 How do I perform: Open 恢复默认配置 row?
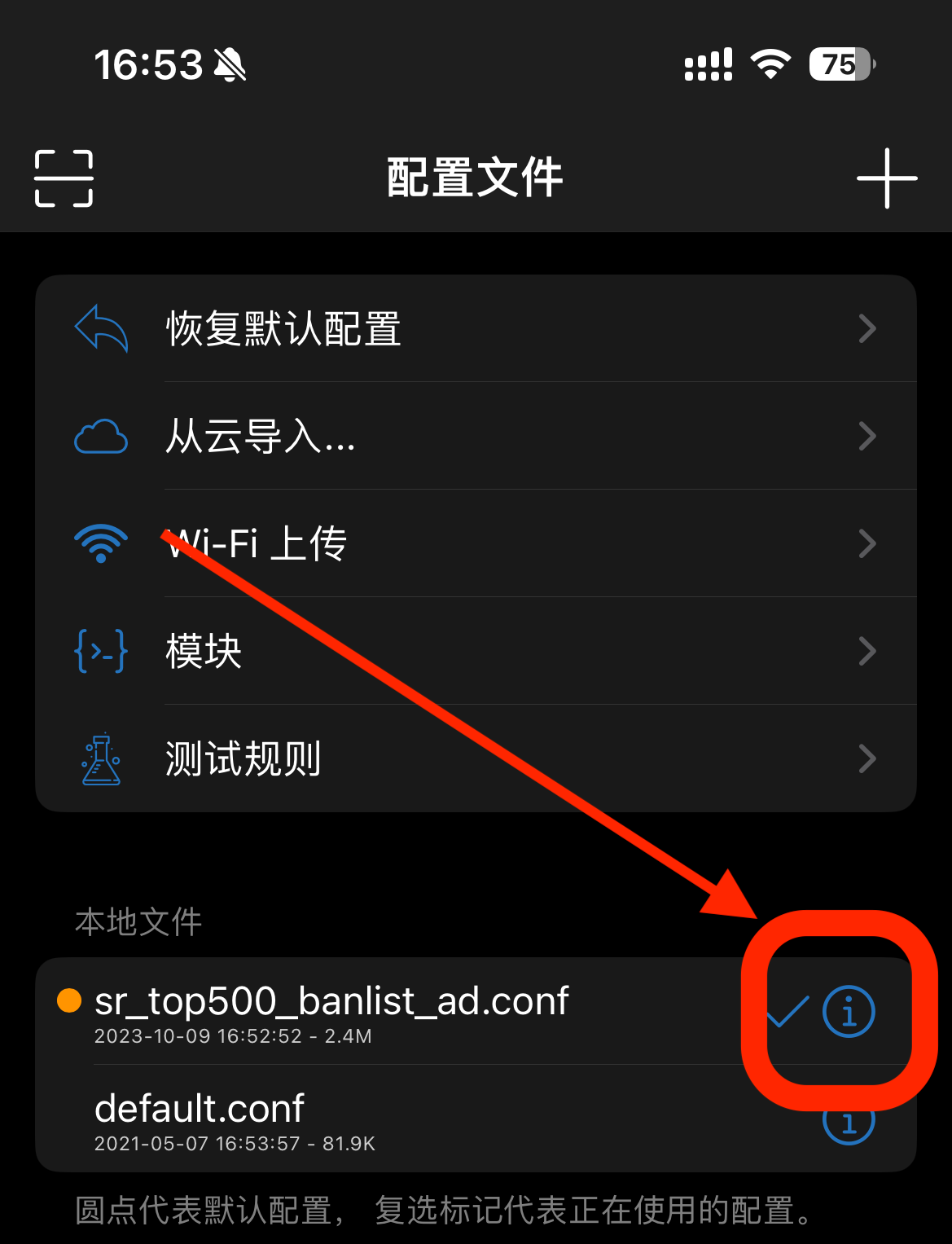tap(476, 329)
